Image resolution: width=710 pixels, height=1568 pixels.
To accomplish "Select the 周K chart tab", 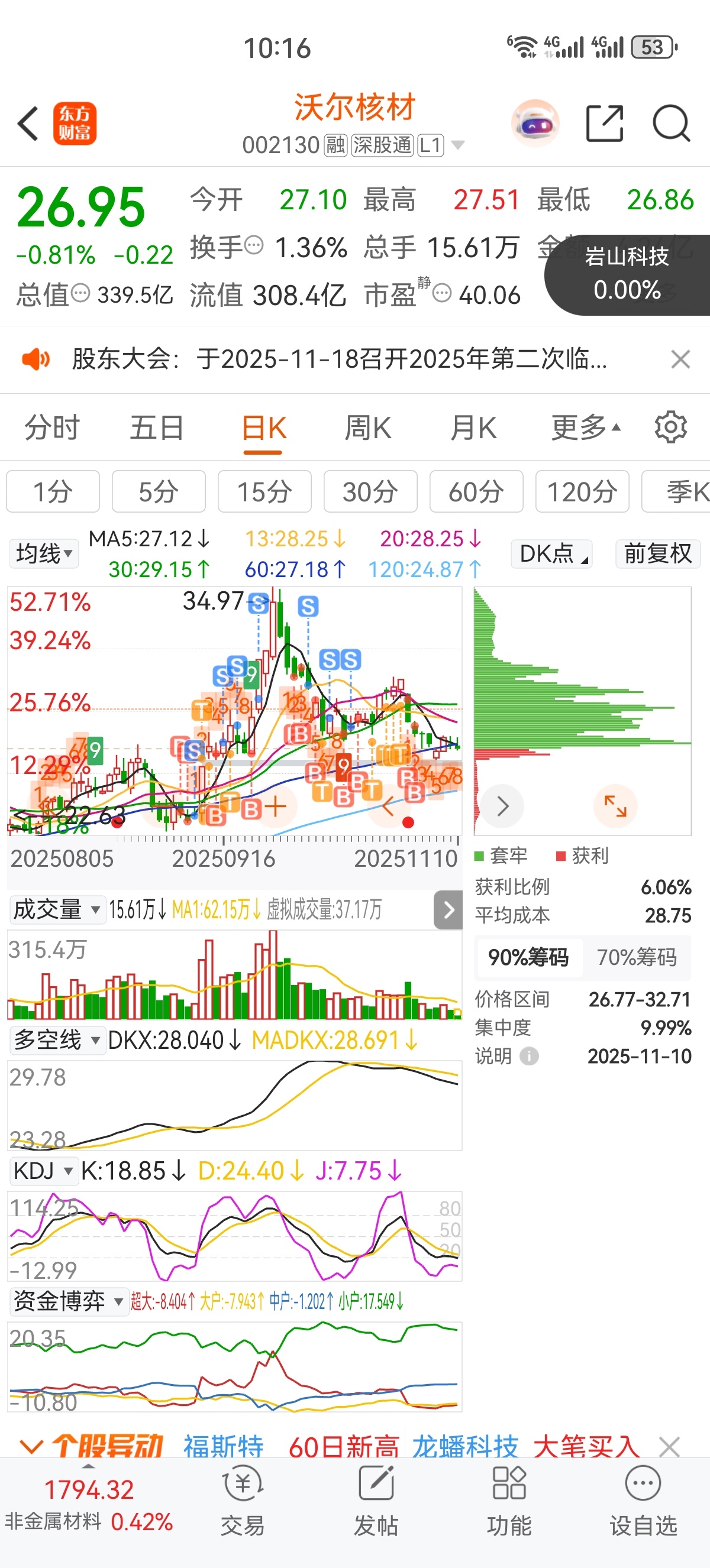I will pos(368,427).
